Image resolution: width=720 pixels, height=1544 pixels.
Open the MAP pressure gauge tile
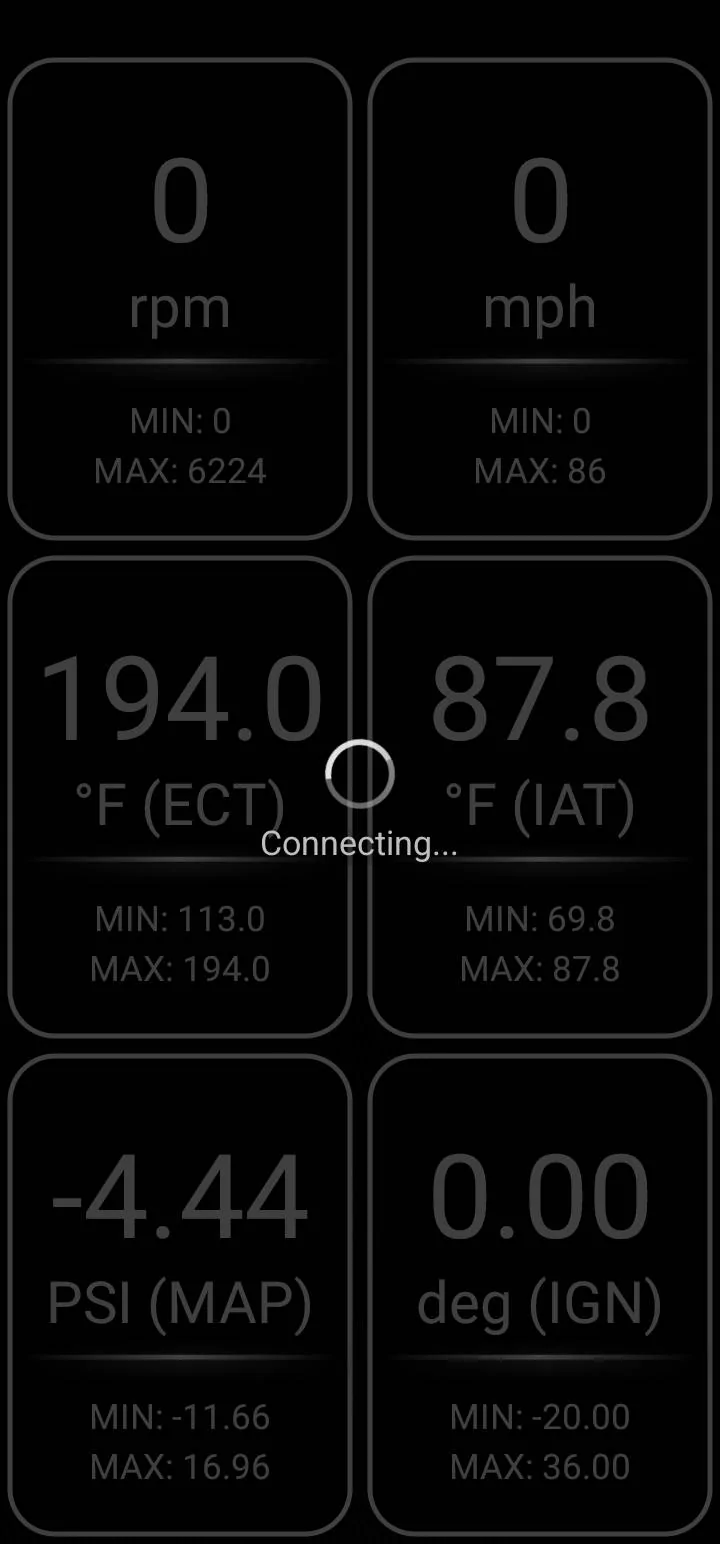(180, 1290)
